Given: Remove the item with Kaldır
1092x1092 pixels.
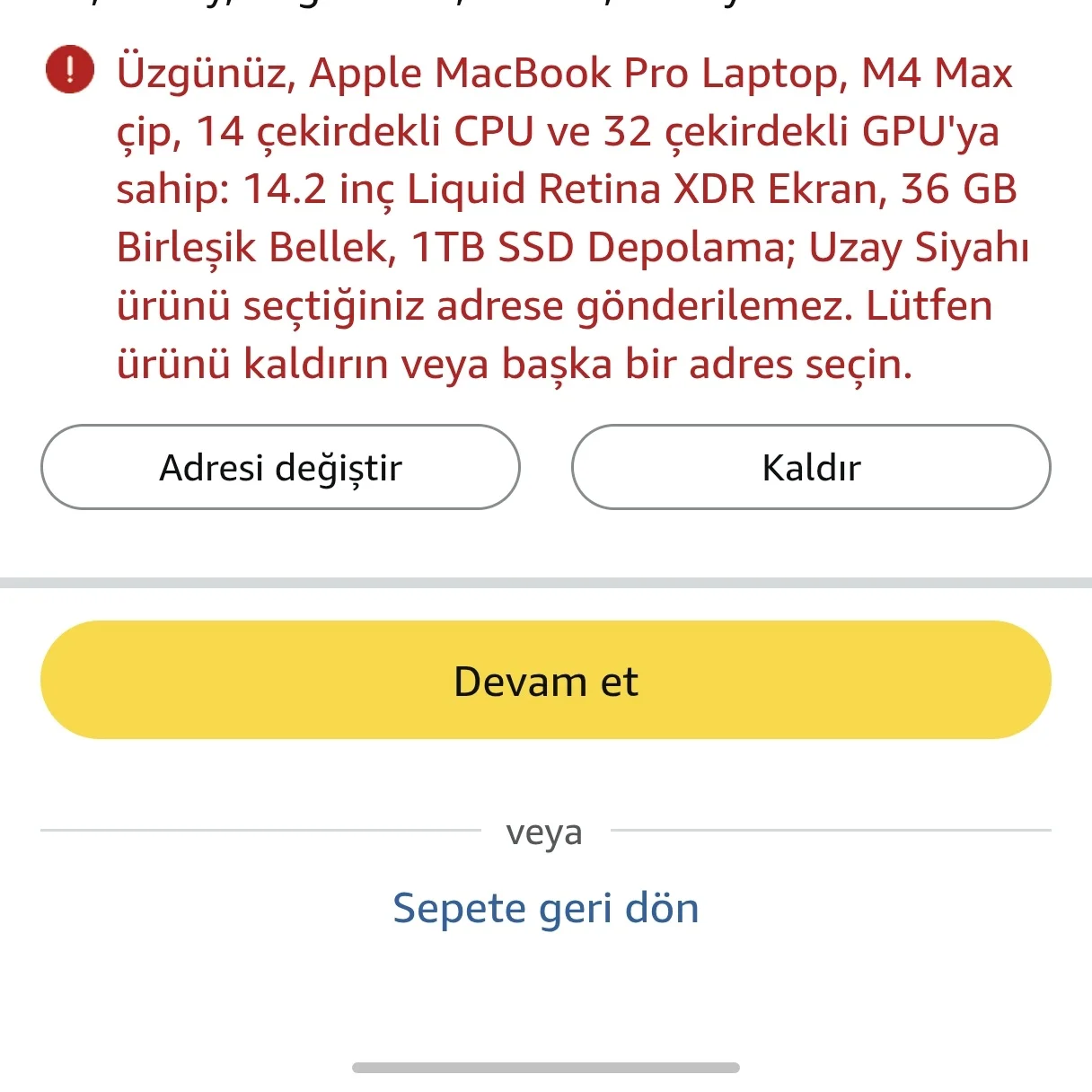Looking at the screenshot, I should (811, 468).
